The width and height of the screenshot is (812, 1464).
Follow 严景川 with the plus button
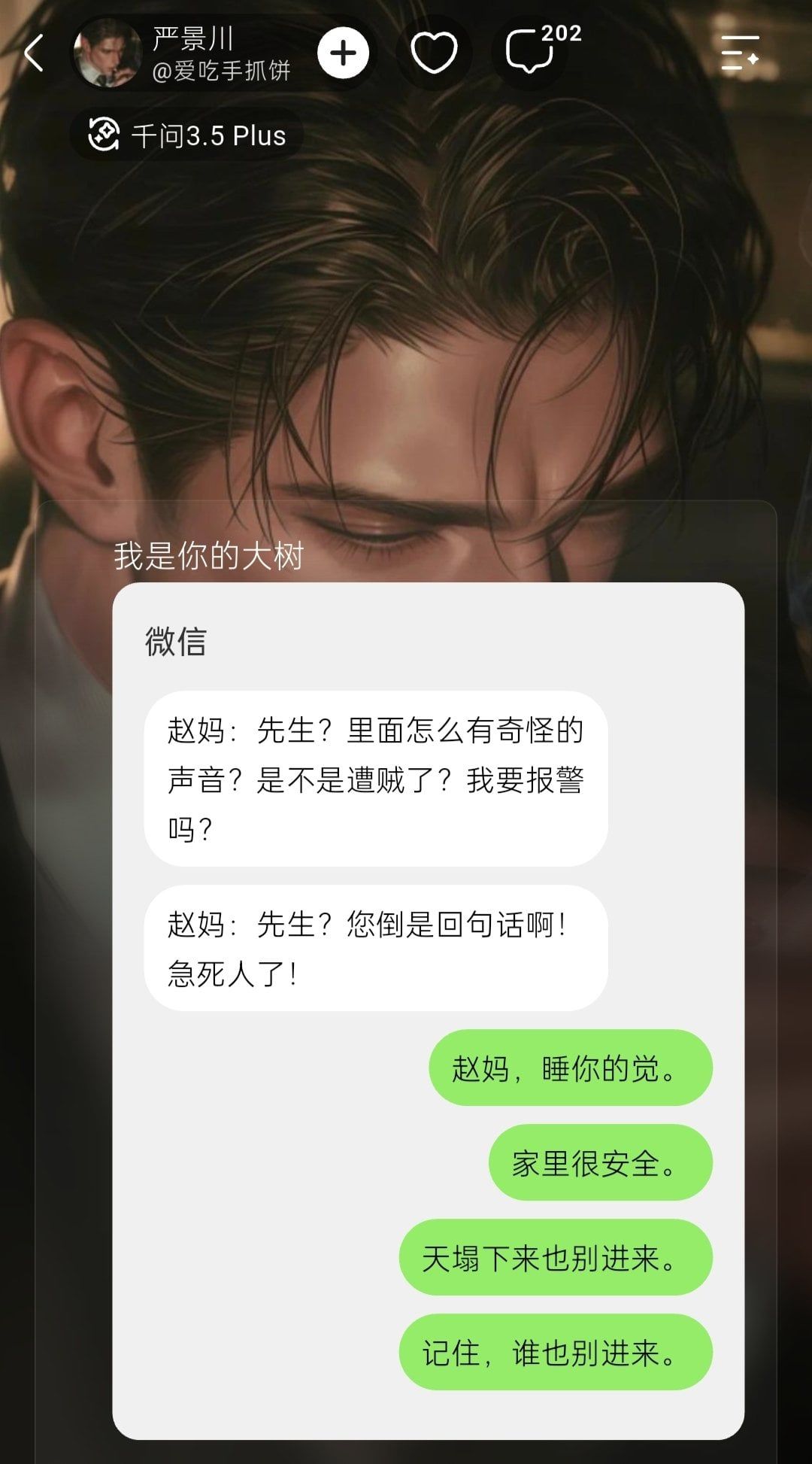344,53
